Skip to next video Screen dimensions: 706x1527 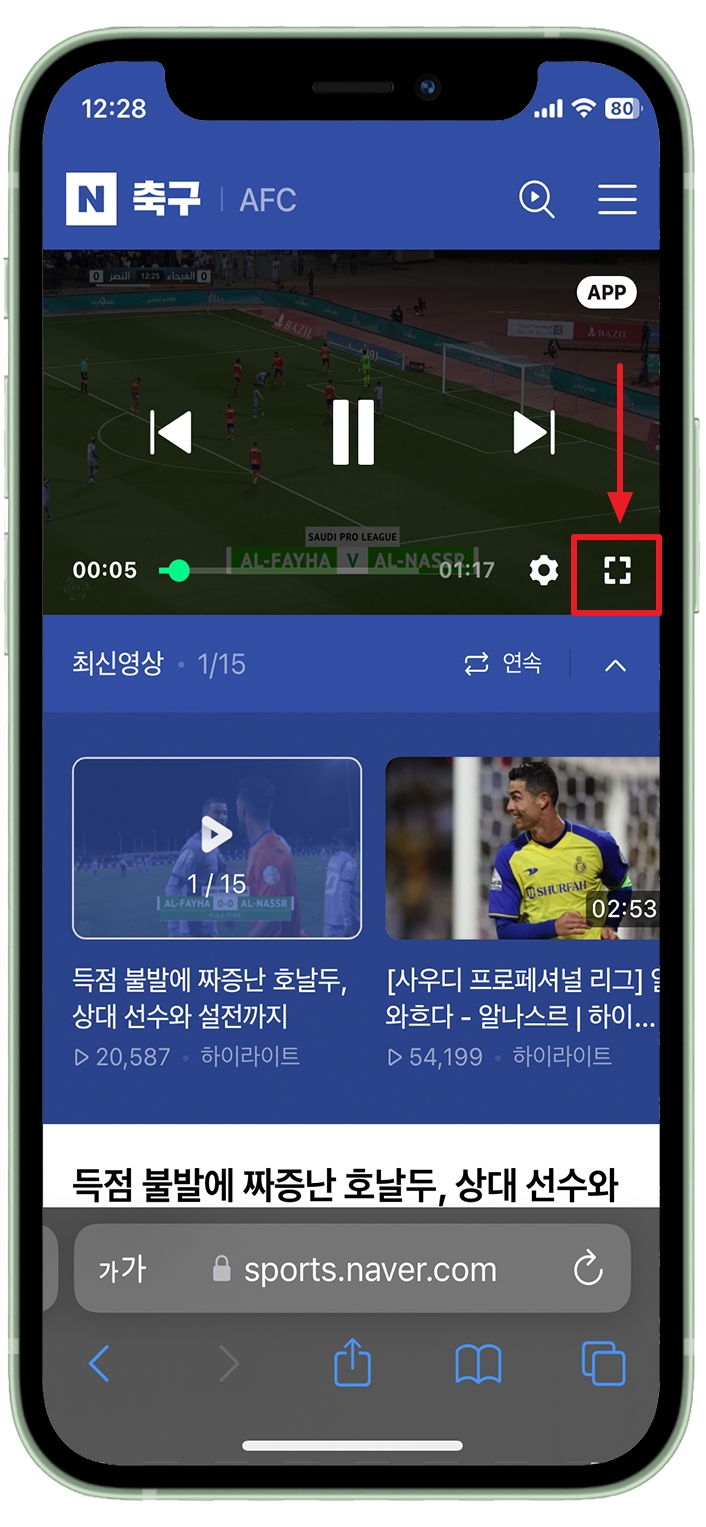click(x=534, y=432)
